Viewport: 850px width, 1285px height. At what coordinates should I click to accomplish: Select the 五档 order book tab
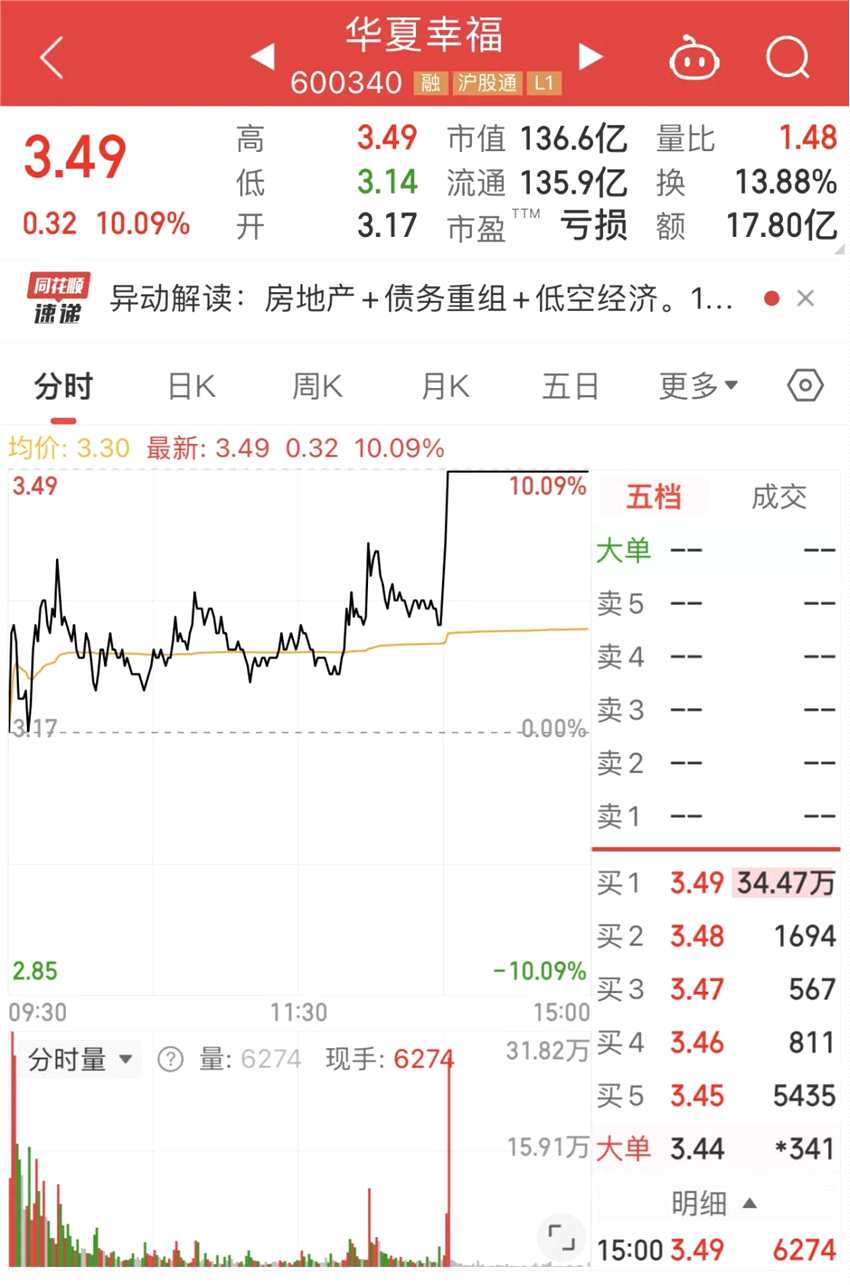tap(653, 497)
